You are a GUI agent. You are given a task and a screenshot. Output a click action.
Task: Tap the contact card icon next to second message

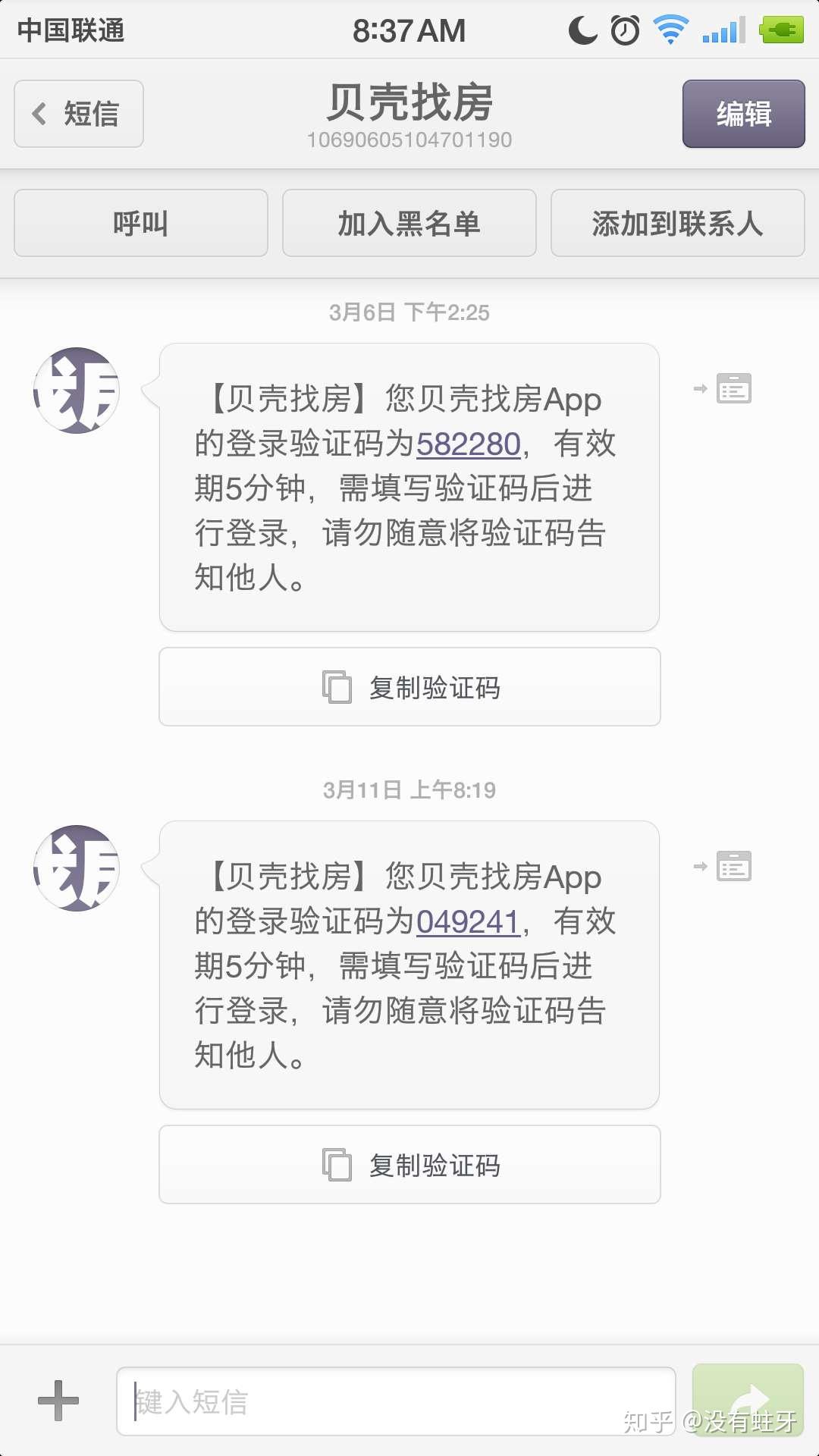pos(733,865)
